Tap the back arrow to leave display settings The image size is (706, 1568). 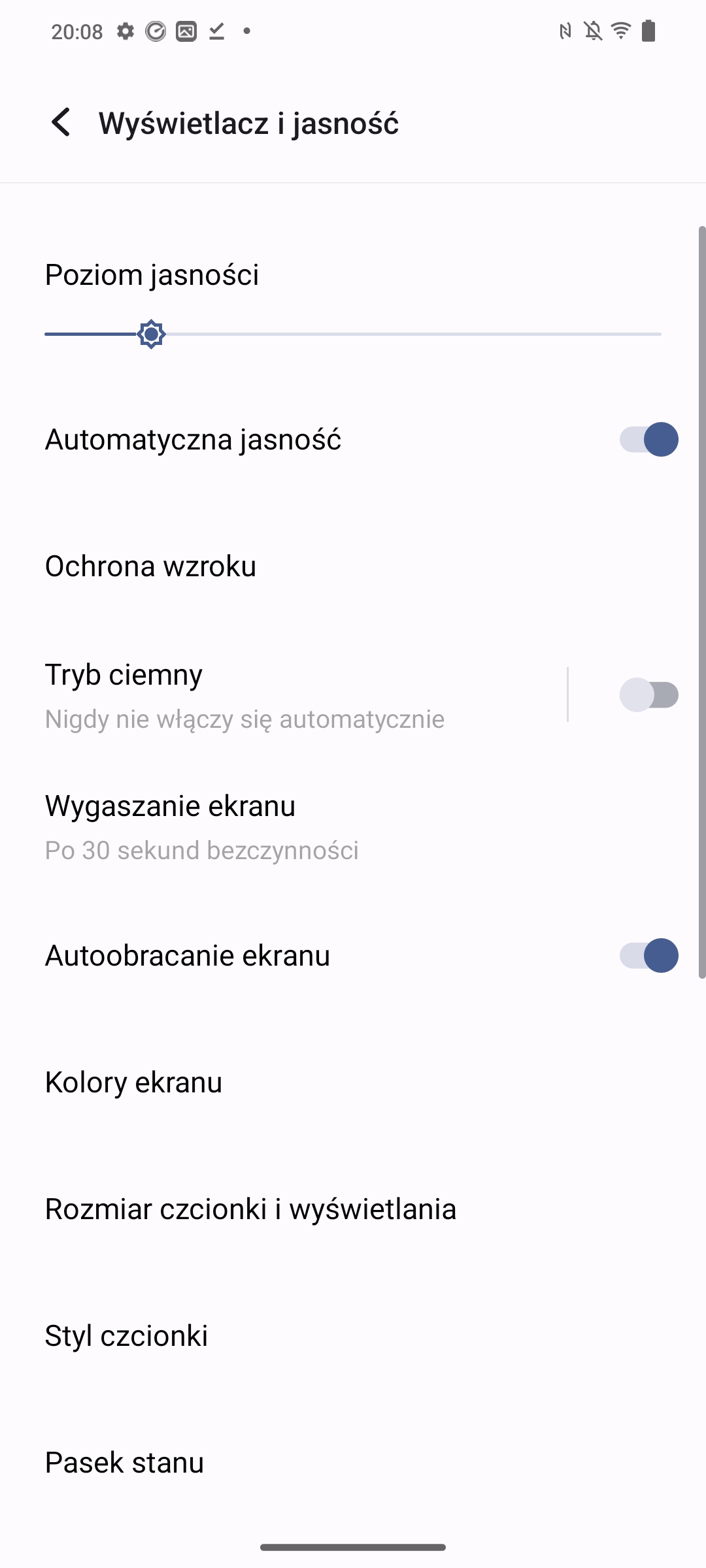62,122
